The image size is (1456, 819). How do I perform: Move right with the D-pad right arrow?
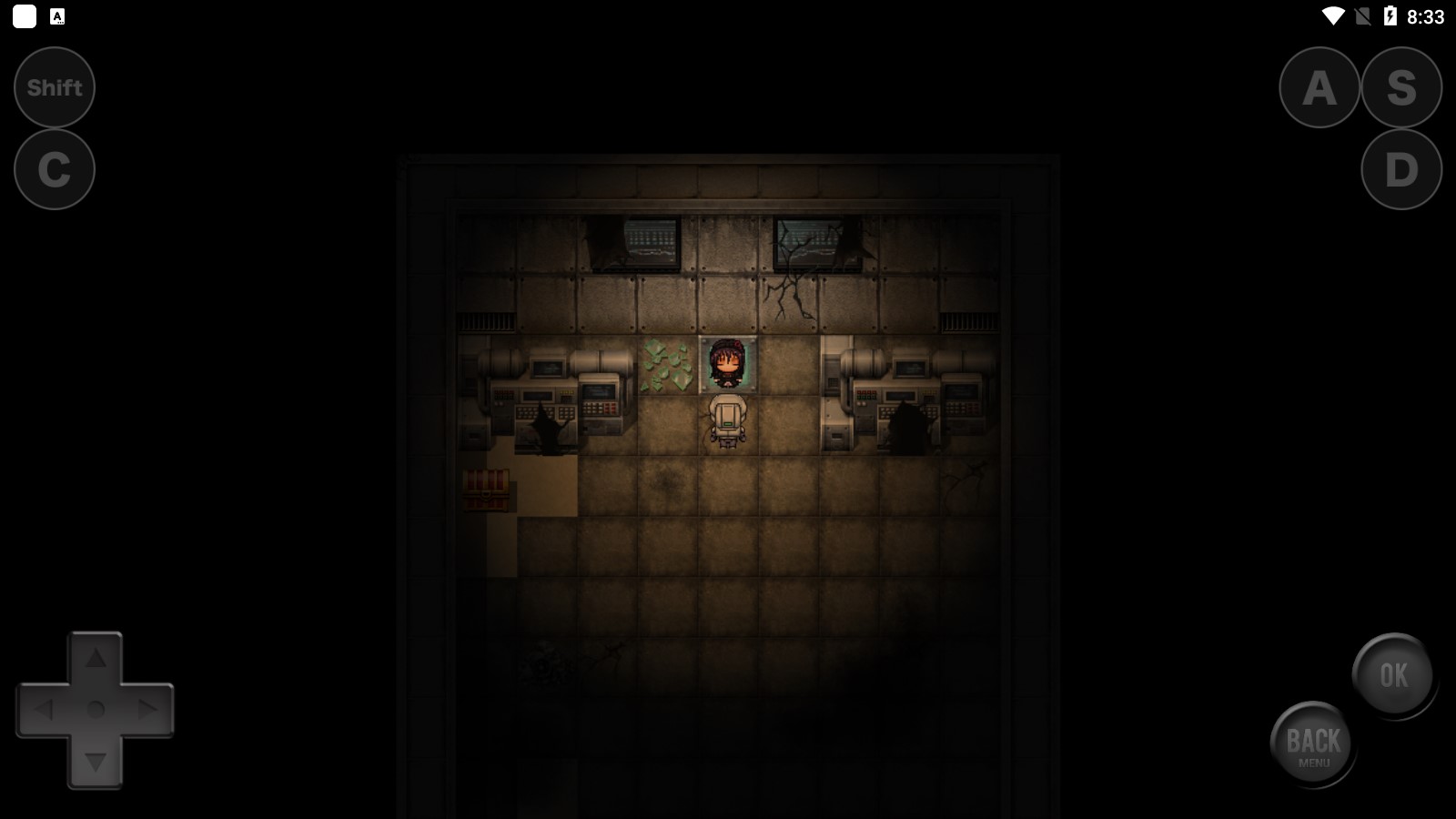click(x=147, y=709)
